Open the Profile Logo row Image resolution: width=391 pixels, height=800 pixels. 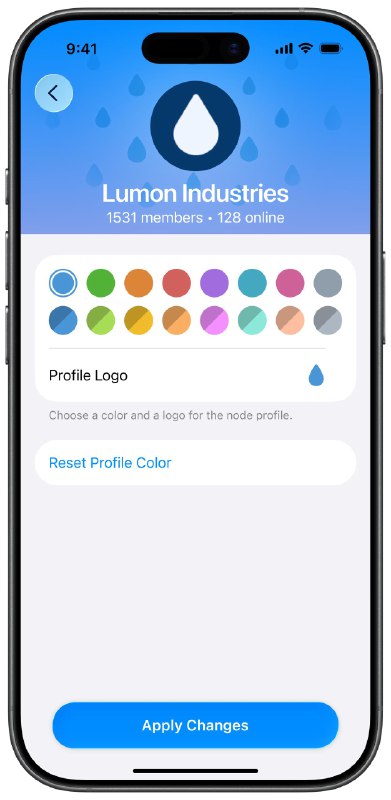[196, 376]
